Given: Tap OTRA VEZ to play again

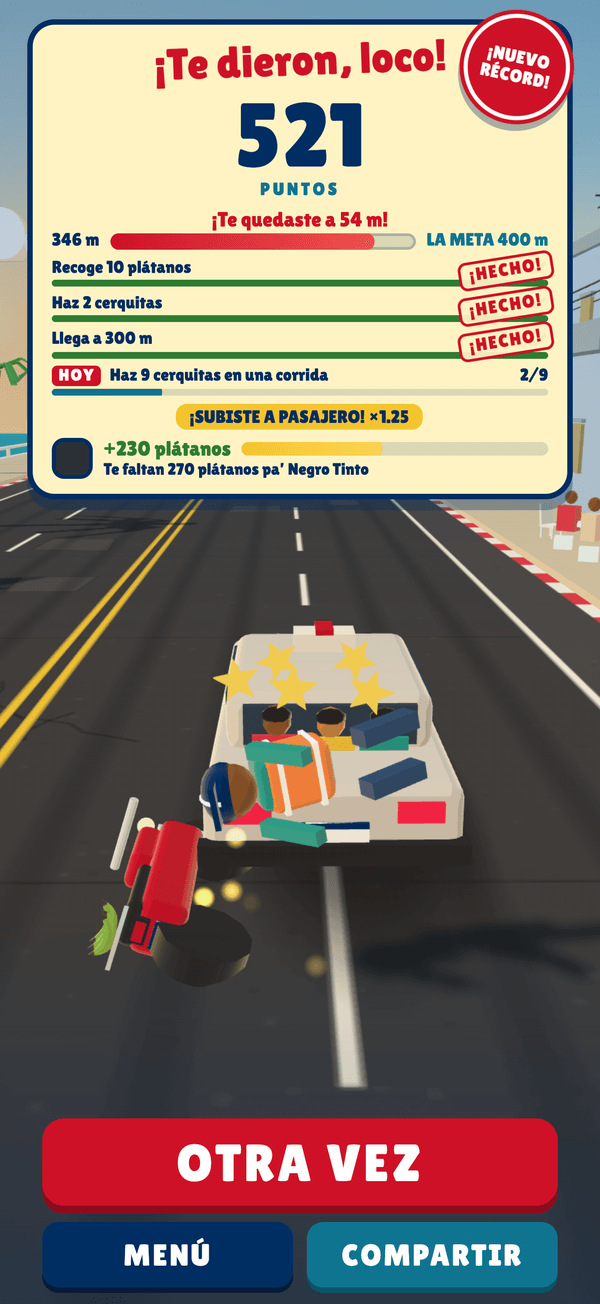Looking at the screenshot, I should click(299, 1162).
